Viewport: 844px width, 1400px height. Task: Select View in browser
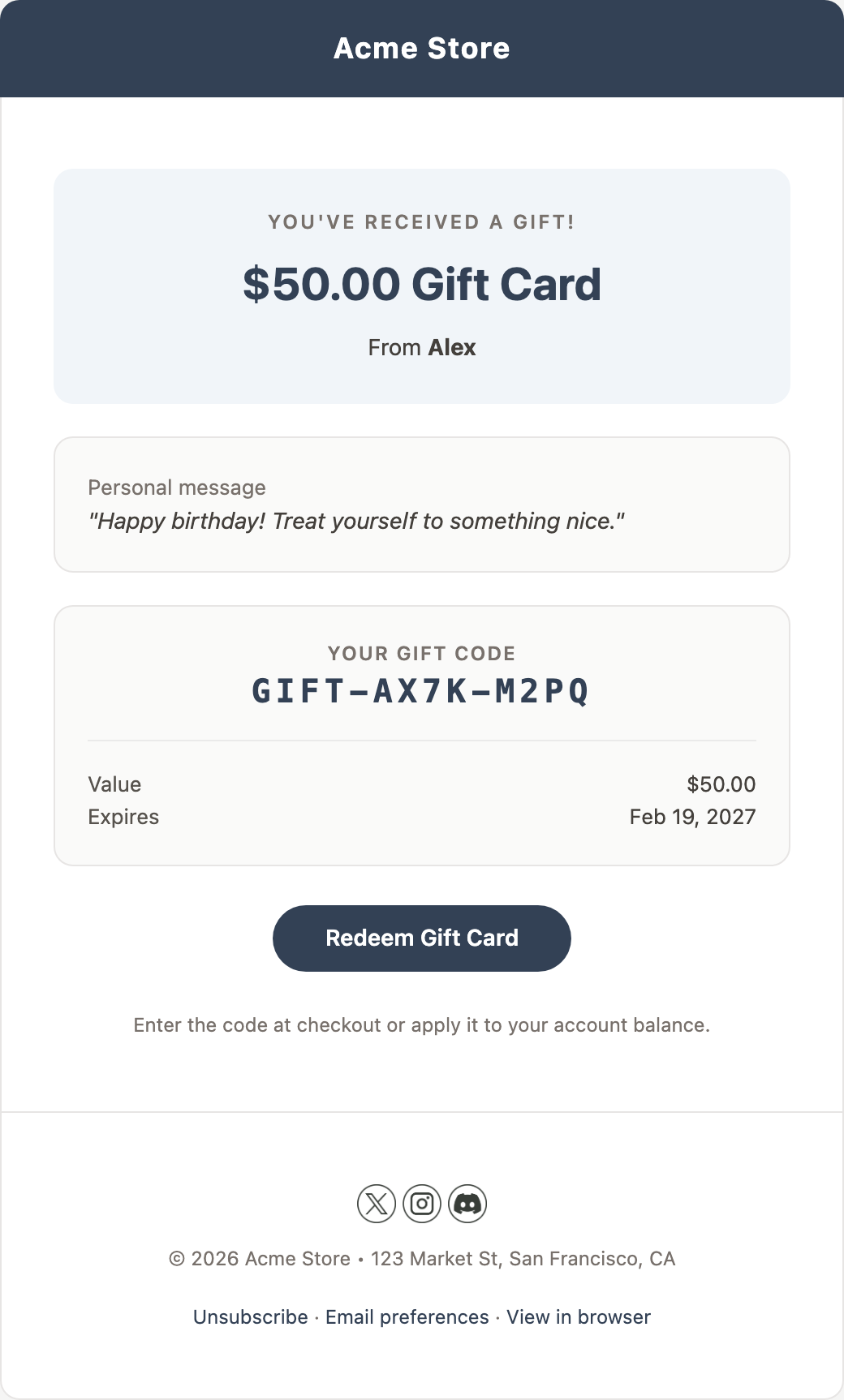578,1316
